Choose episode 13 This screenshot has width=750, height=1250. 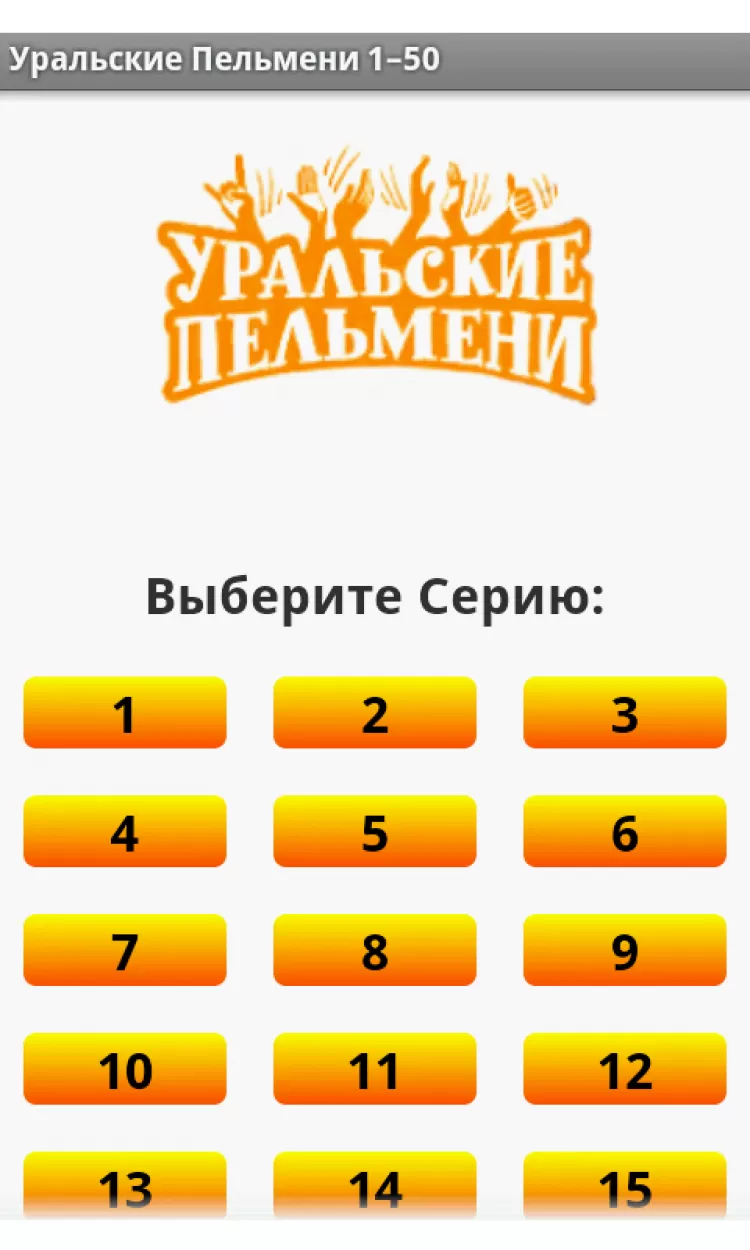[x=125, y=1185]
